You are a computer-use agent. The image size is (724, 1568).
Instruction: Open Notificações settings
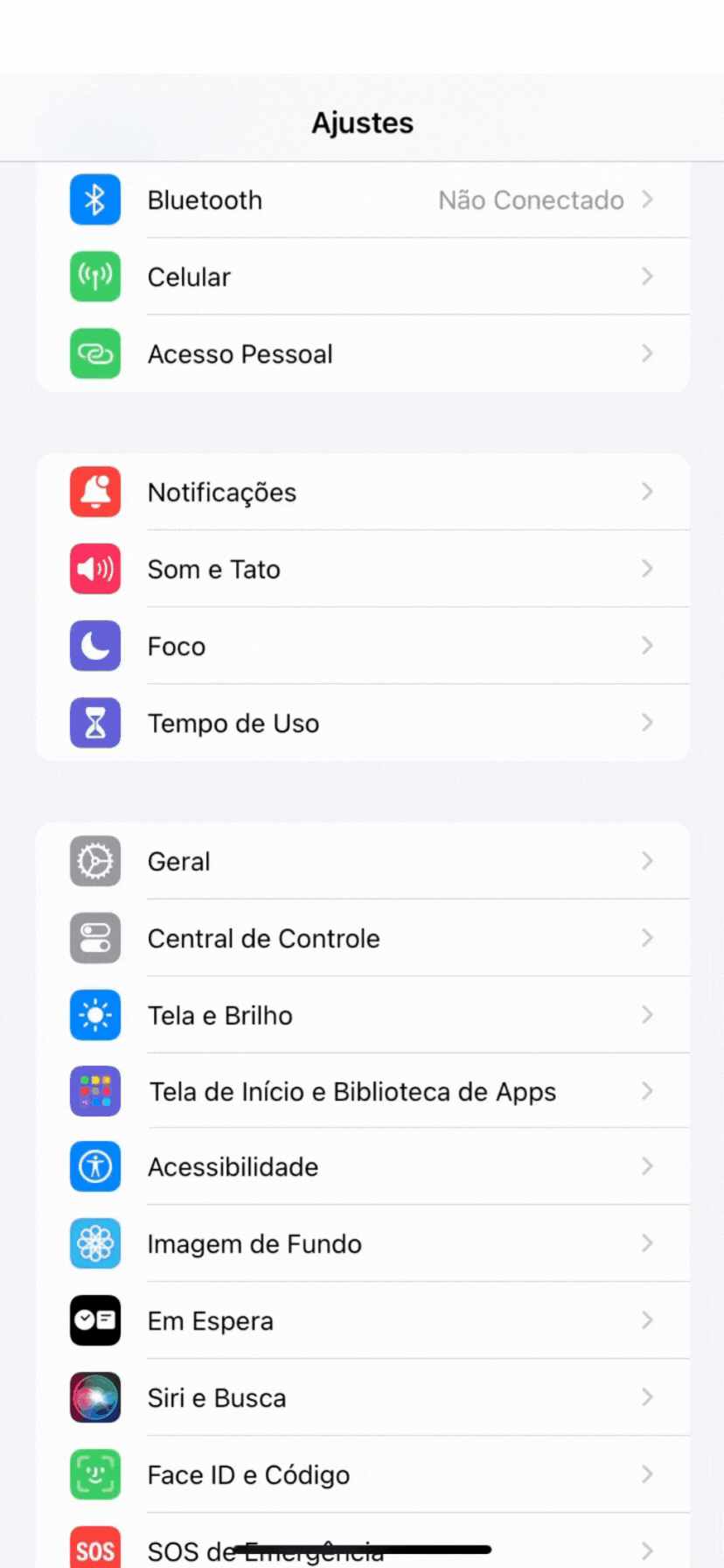[x=222, y=493]
